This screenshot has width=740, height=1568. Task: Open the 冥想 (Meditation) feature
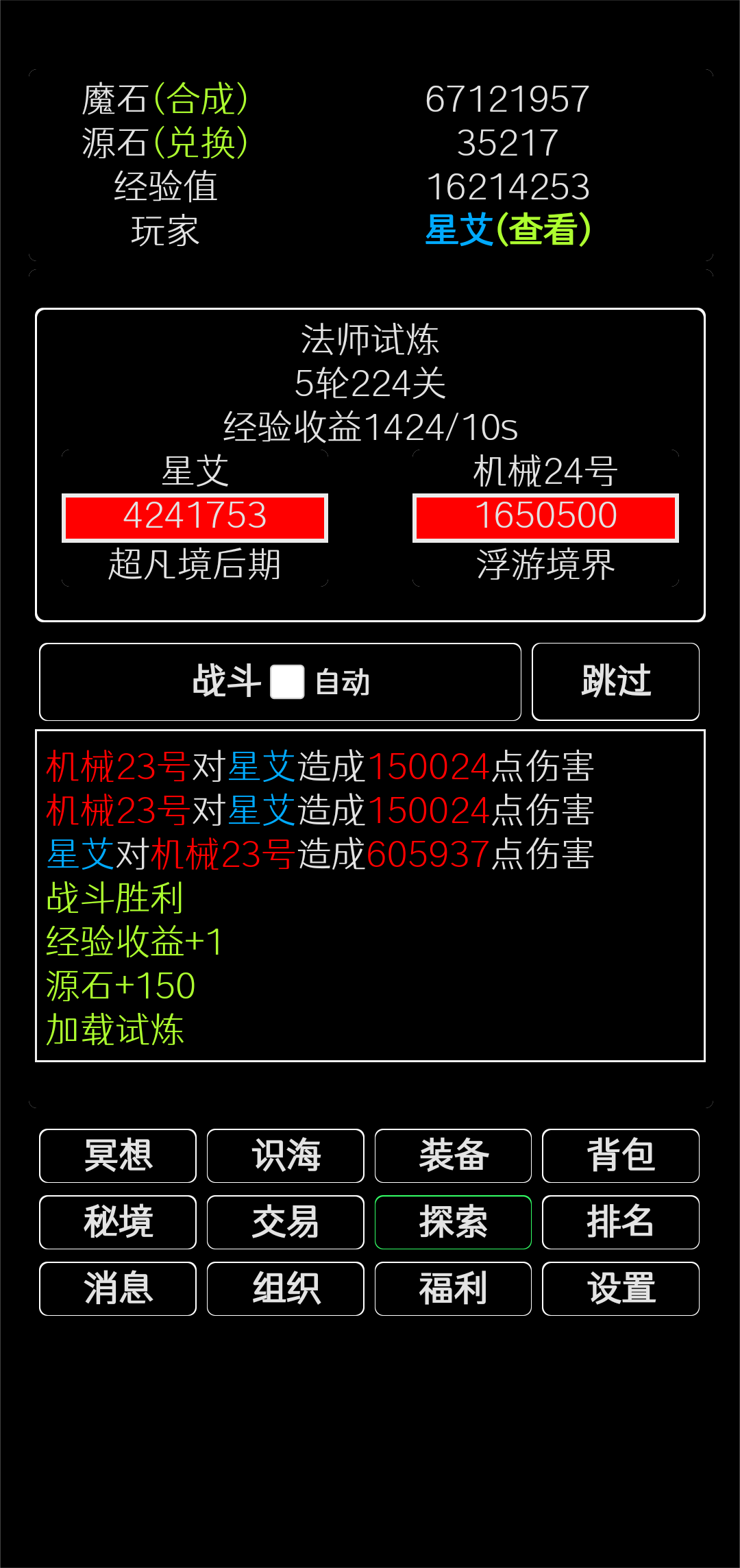pyautogui.click(x=117, y=1156)
